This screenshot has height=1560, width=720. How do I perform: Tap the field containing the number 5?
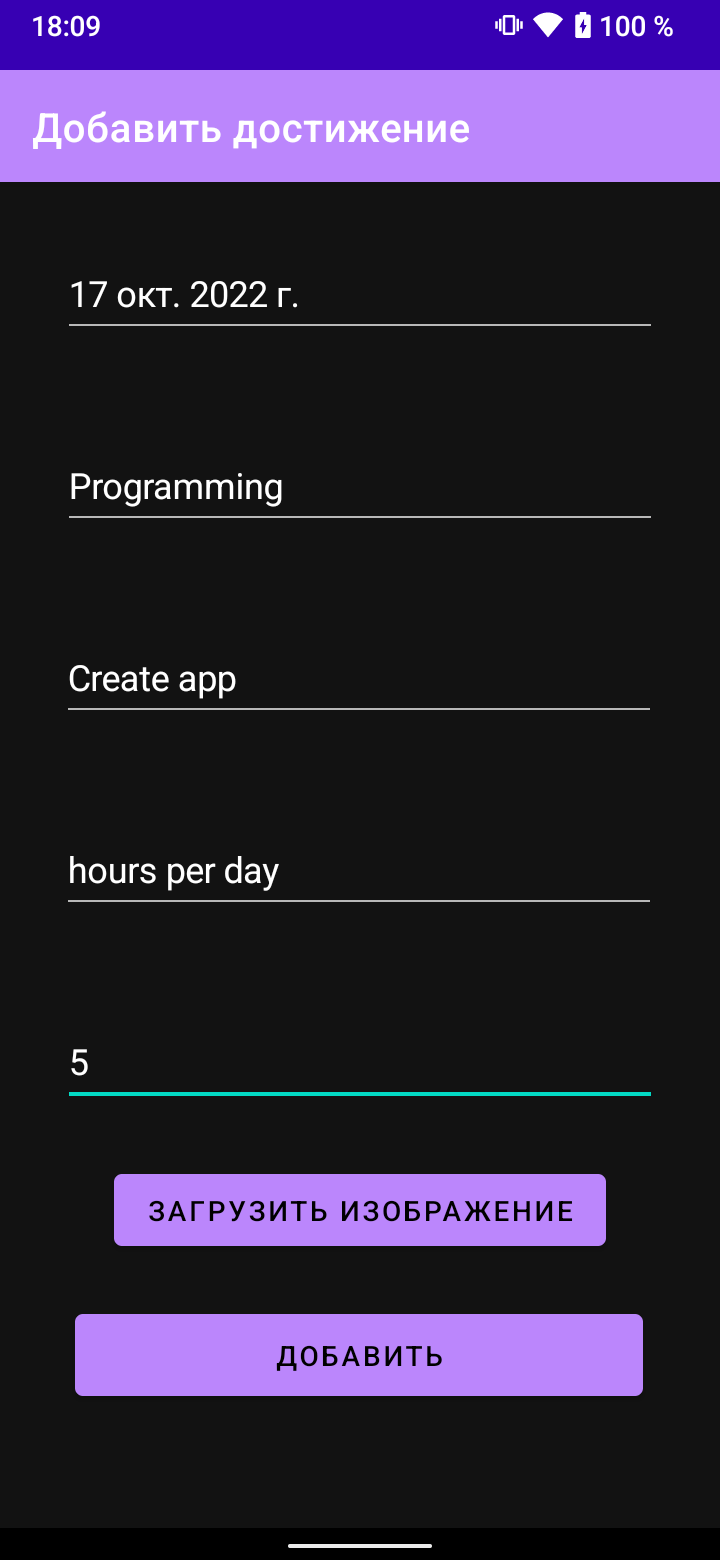point(359,1063)
